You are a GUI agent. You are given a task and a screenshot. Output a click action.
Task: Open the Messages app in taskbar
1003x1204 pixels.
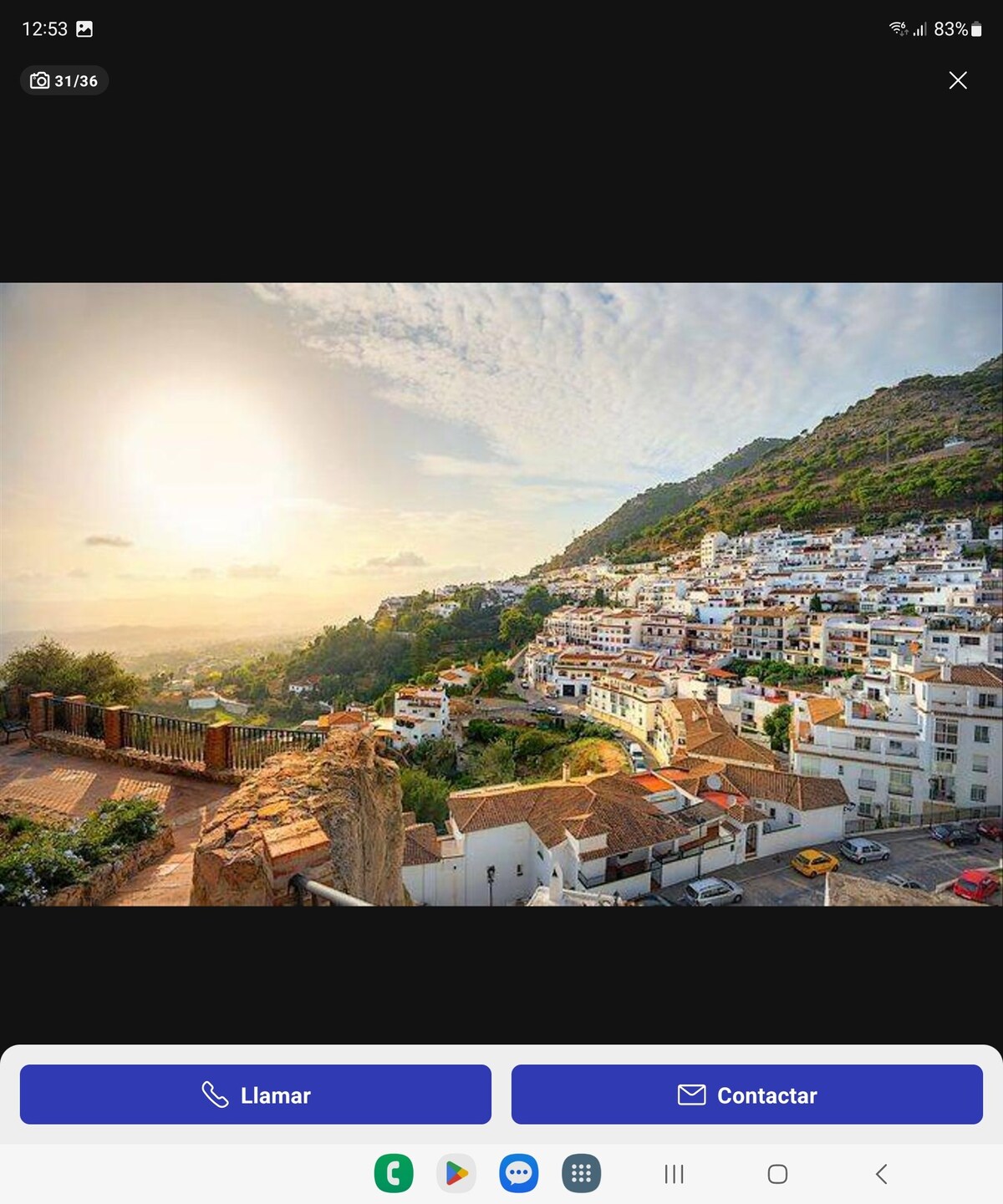coord(519,1173)
